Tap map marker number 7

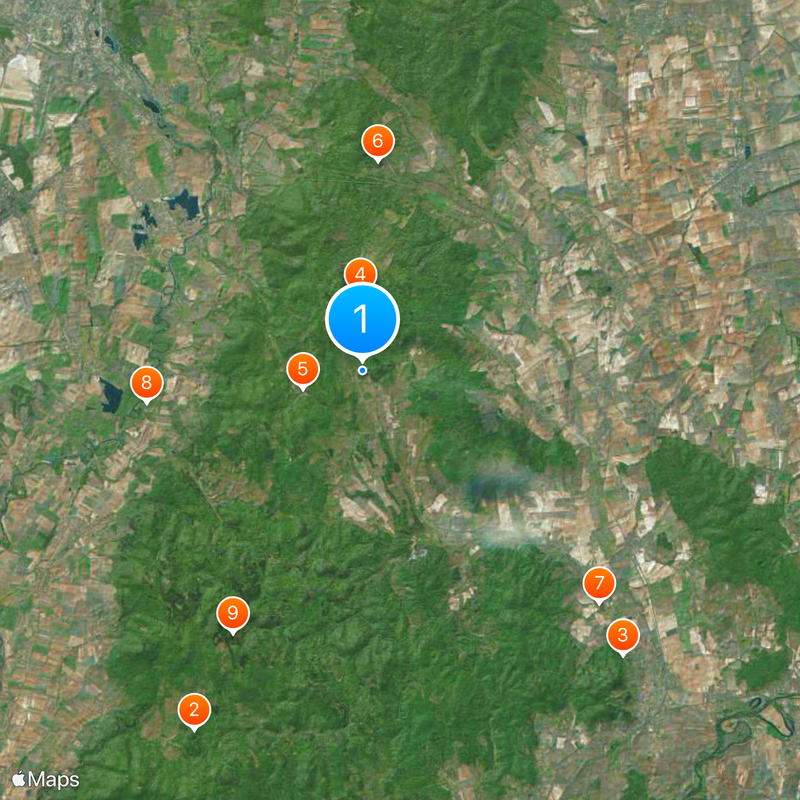599,582
